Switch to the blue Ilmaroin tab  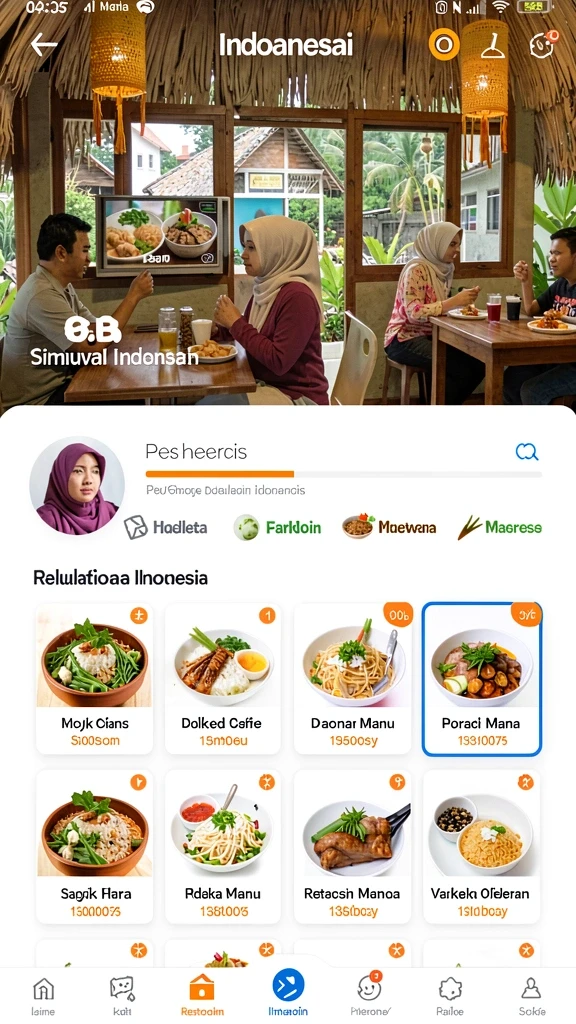[288, 994]
